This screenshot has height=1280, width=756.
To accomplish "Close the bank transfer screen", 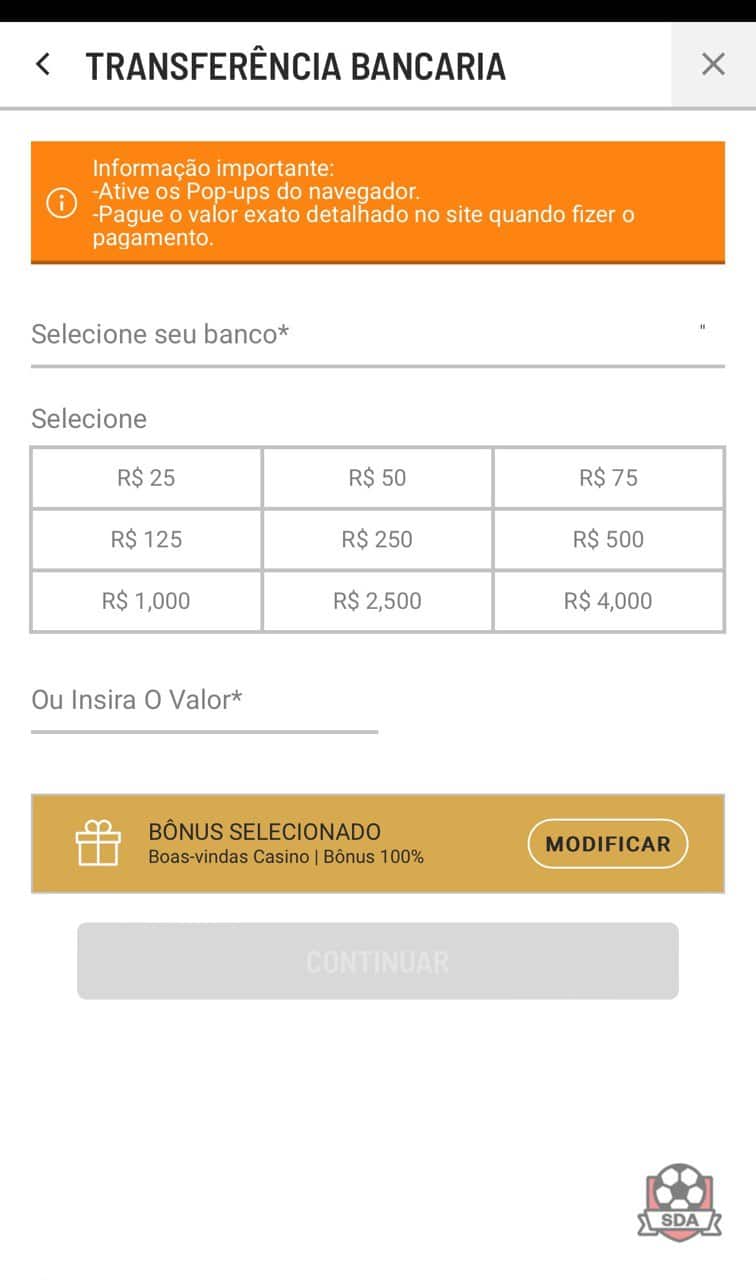I will 713,65.
